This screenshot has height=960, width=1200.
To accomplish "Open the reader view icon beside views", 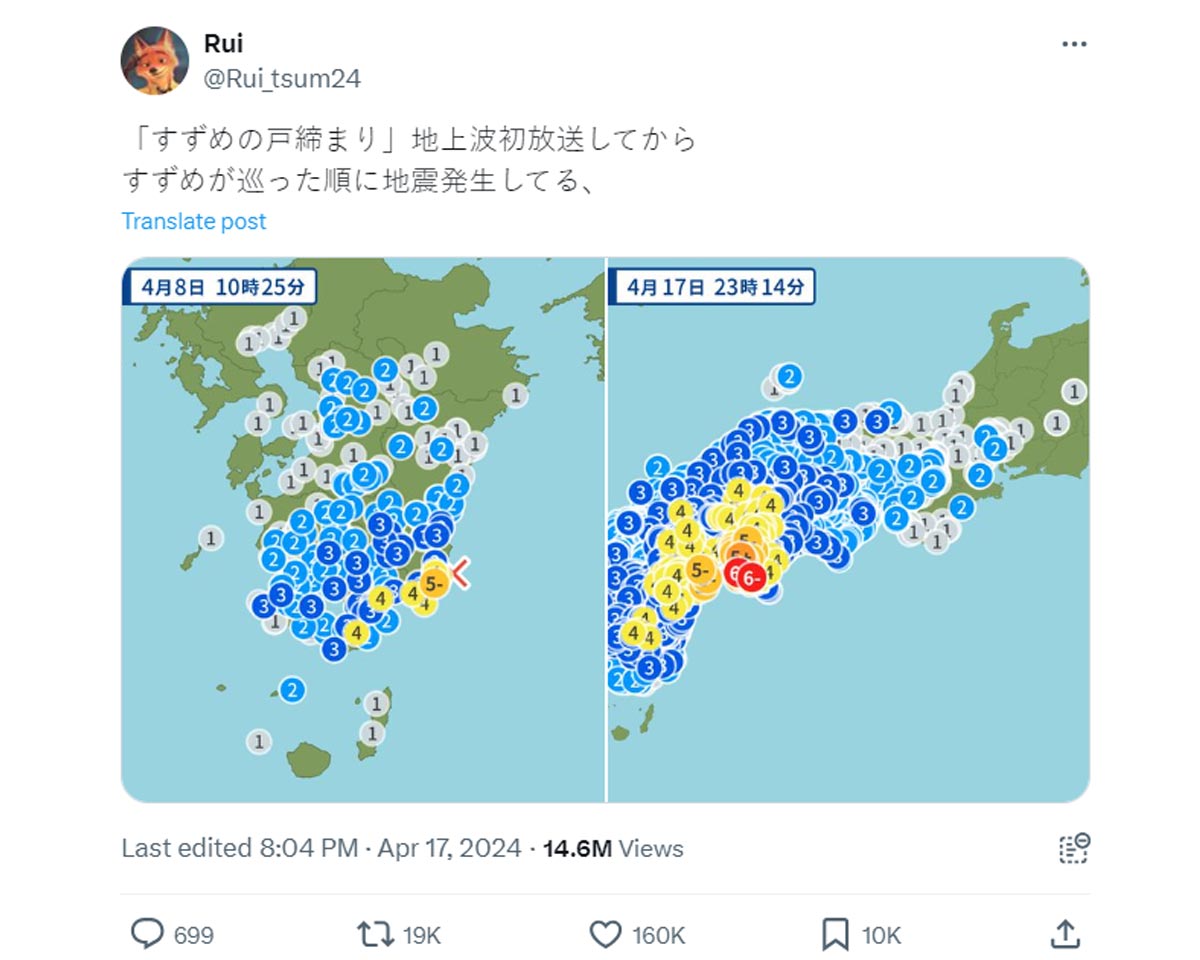I will [1073, 848].
